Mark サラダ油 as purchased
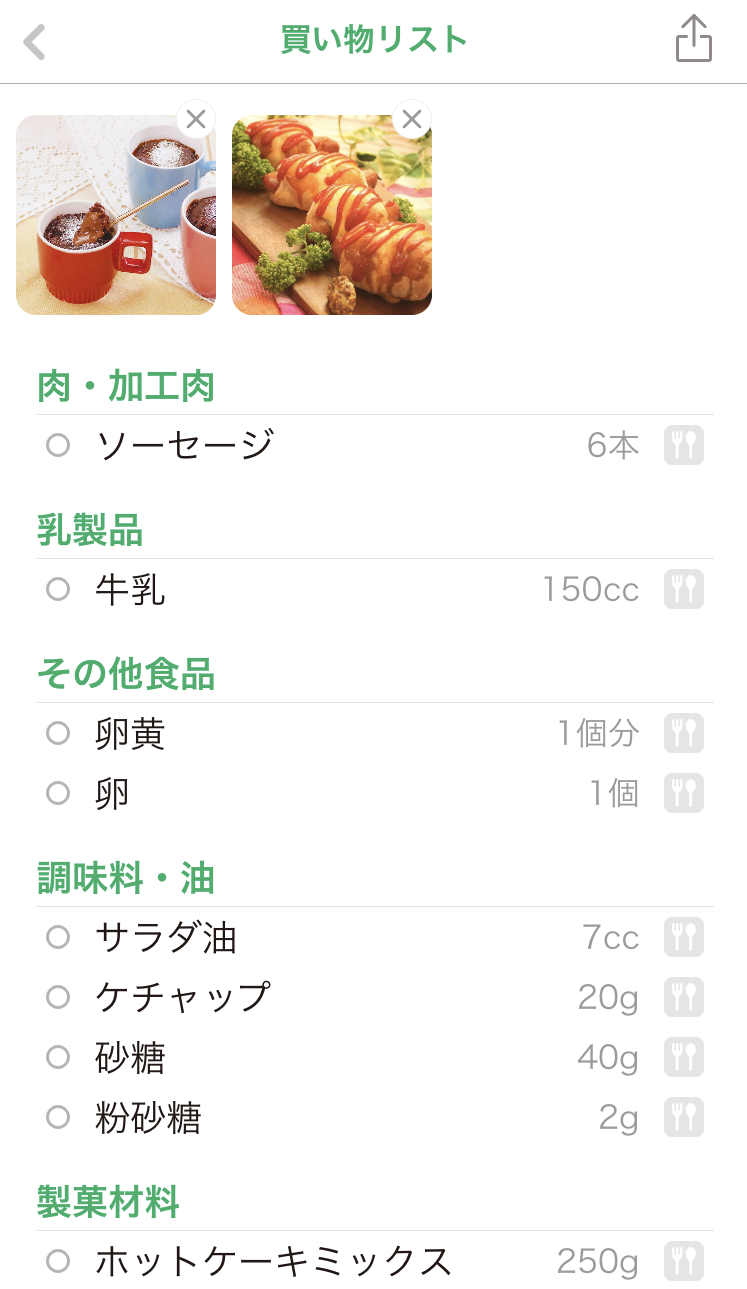 point(58,937)
